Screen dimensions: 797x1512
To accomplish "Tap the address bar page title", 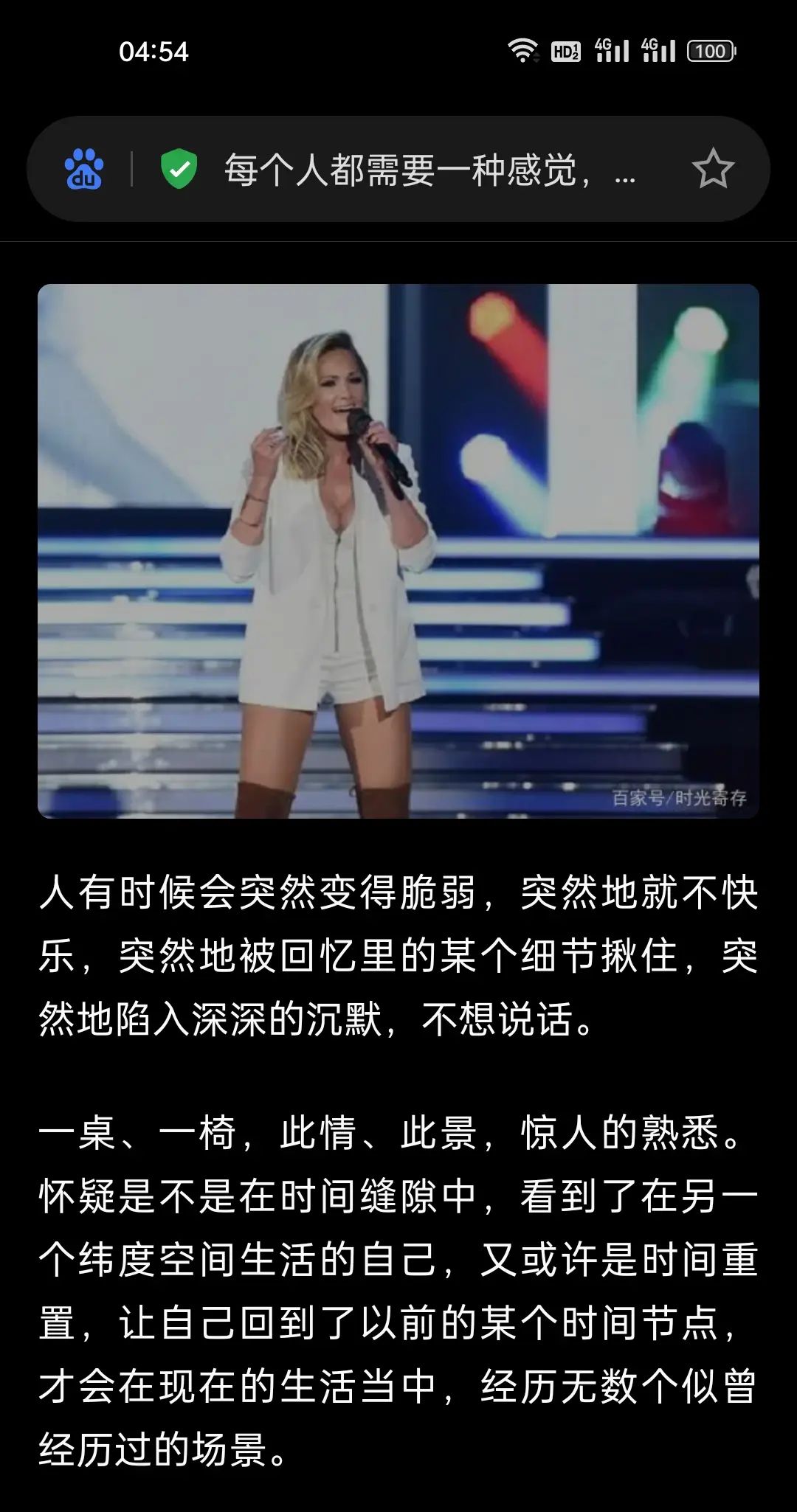I will click(428, 170).
